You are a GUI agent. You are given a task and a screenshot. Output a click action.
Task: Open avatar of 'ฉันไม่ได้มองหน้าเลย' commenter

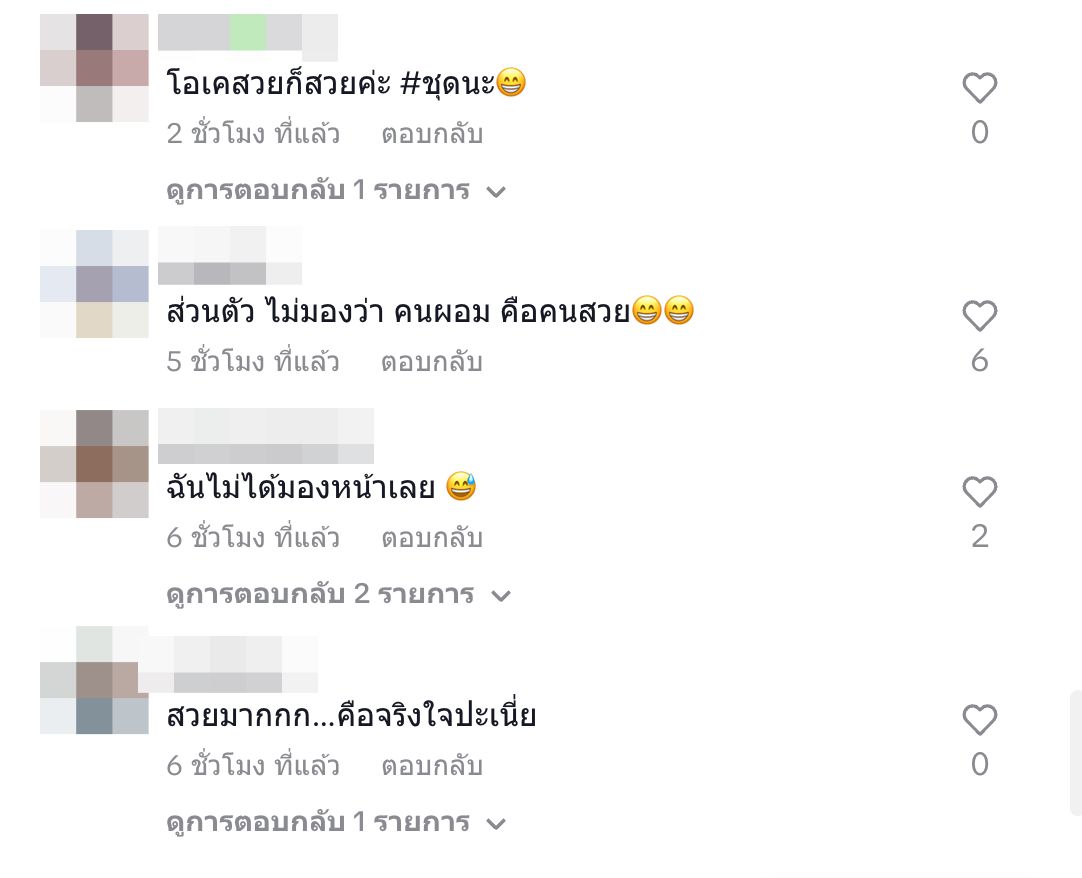(94, 464)
